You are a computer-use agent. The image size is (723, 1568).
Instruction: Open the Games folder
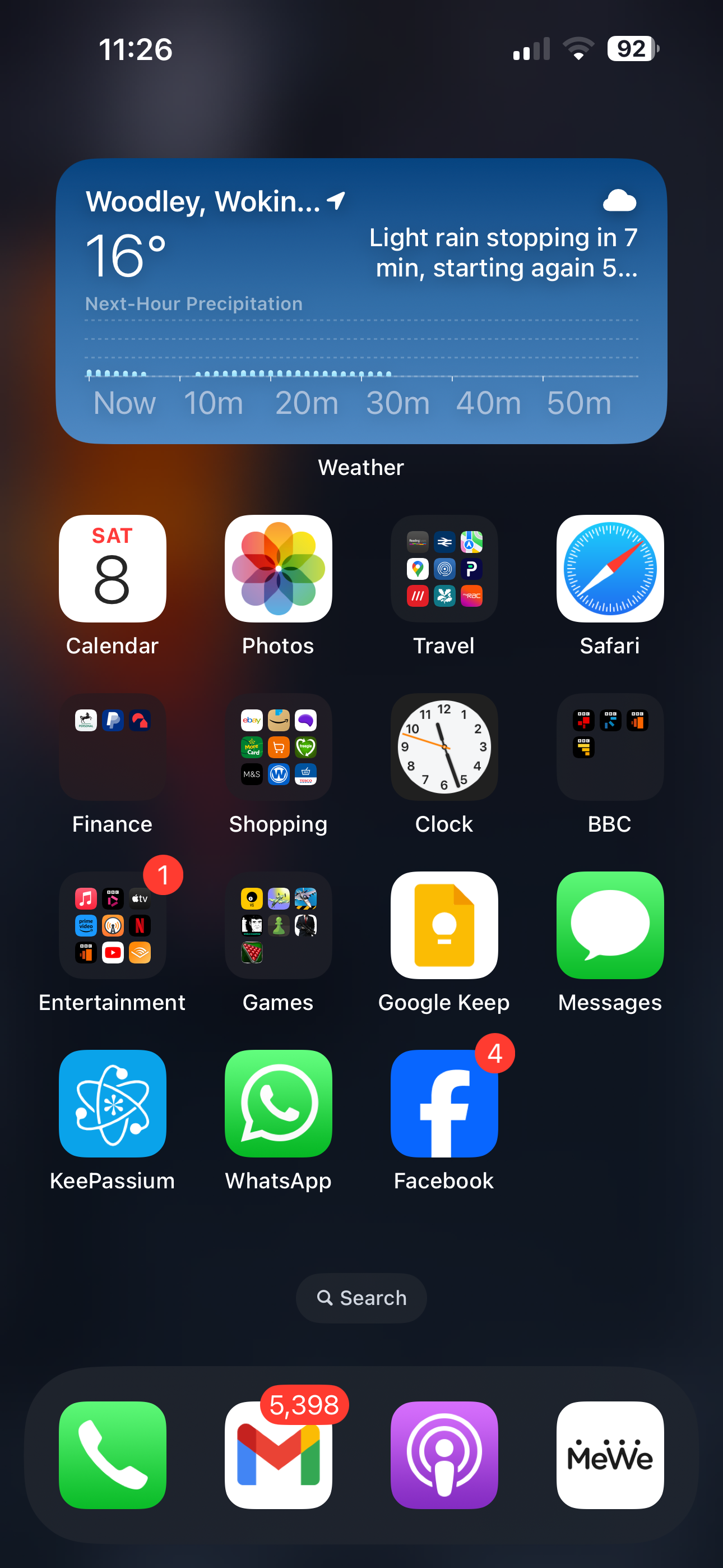[278, 925]
